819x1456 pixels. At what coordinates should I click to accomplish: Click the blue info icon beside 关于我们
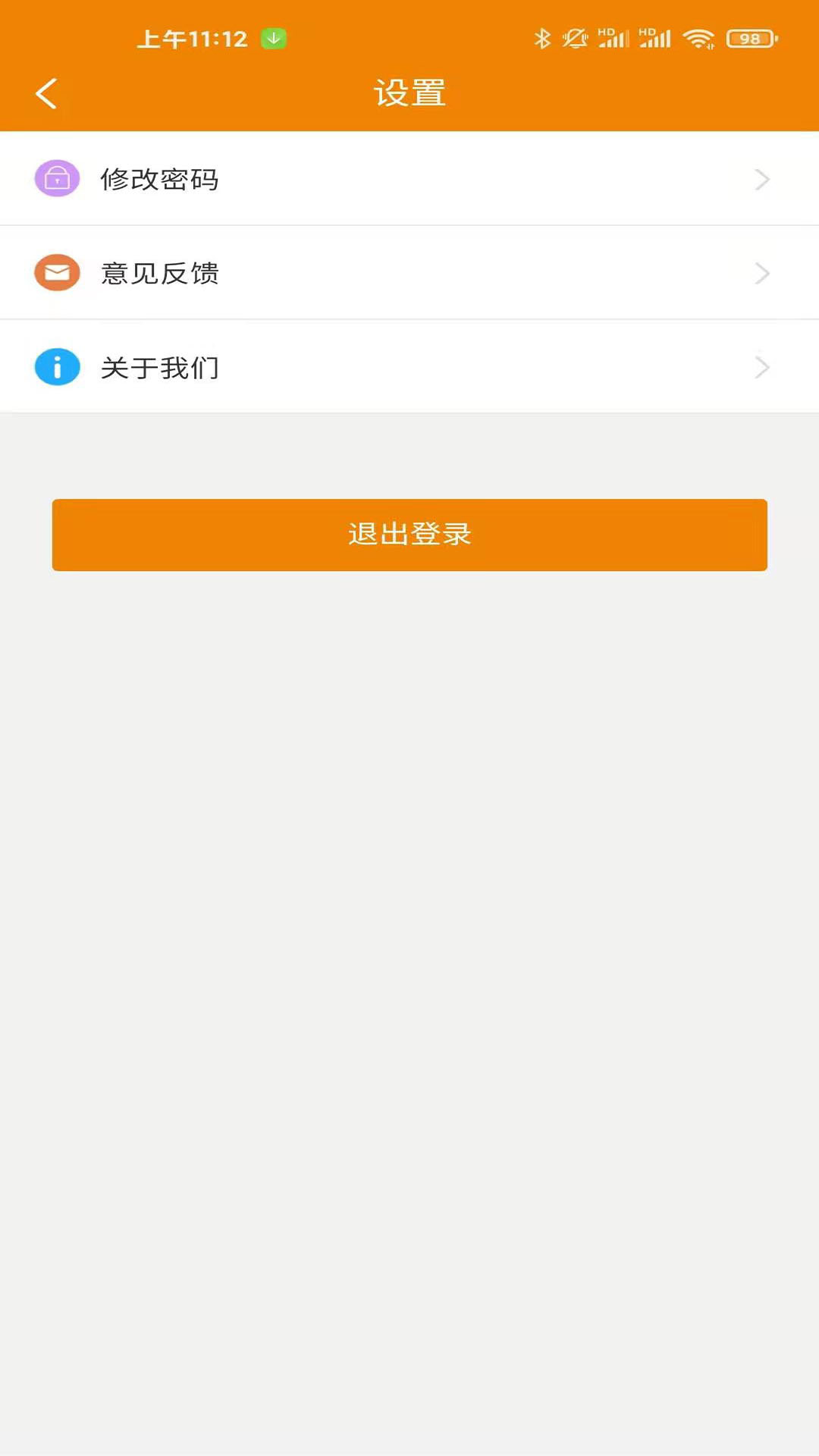pos(57,367)
